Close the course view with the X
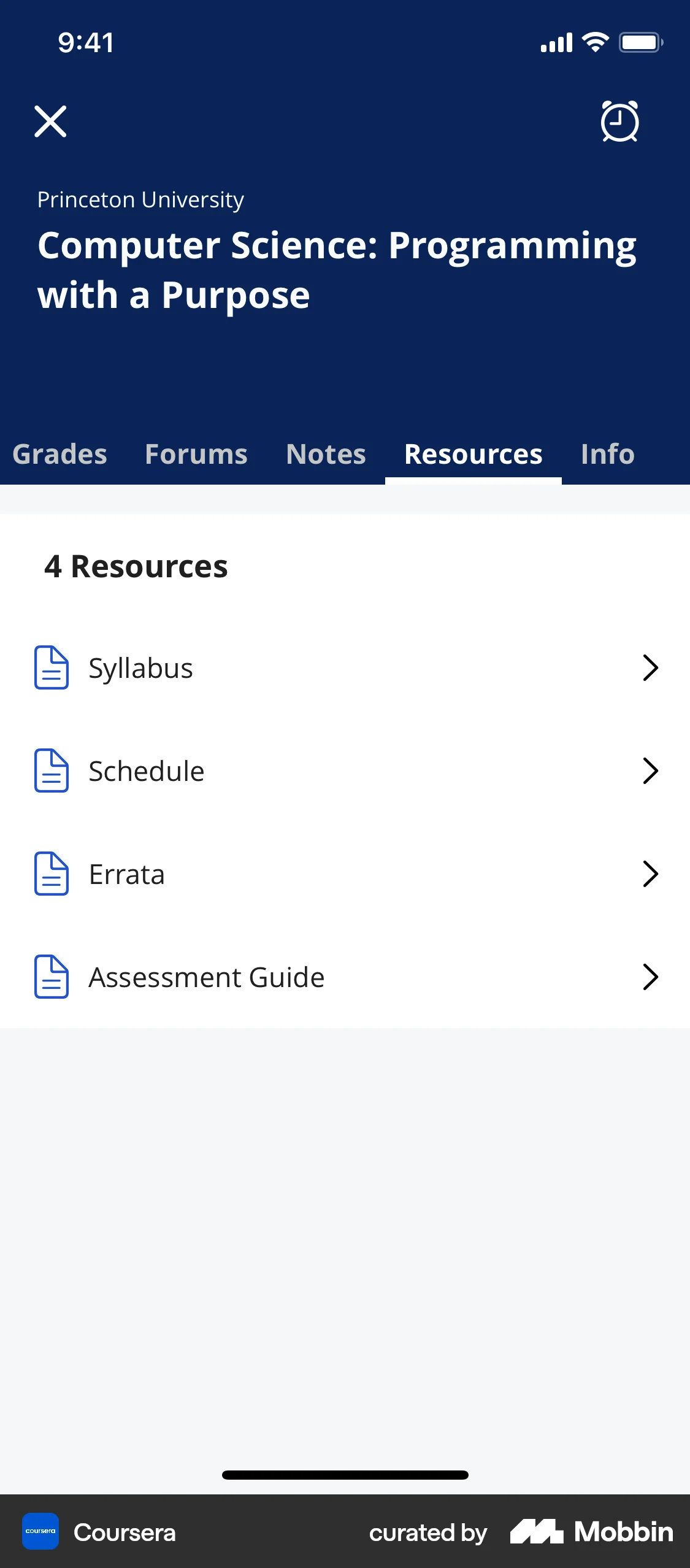The image size is (690, 1568). (50, 121)
